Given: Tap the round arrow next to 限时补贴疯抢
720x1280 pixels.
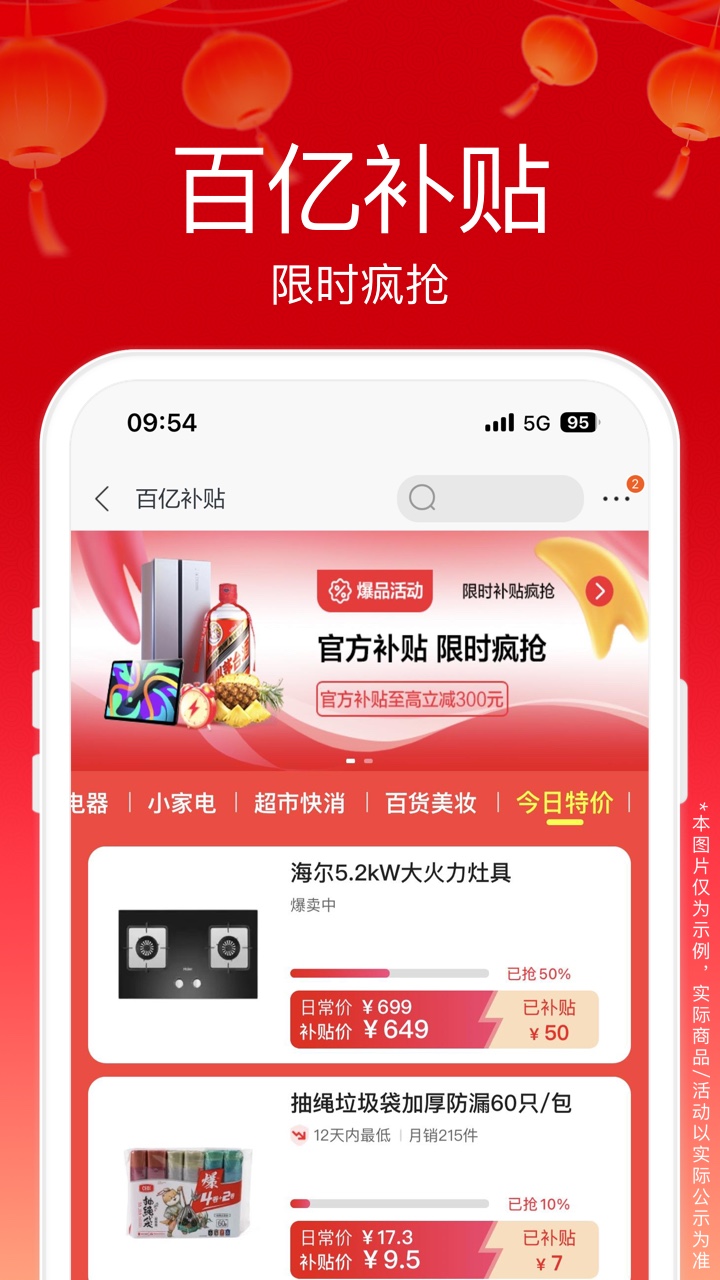Looking at the screenshot, I should tap(599, 590).
